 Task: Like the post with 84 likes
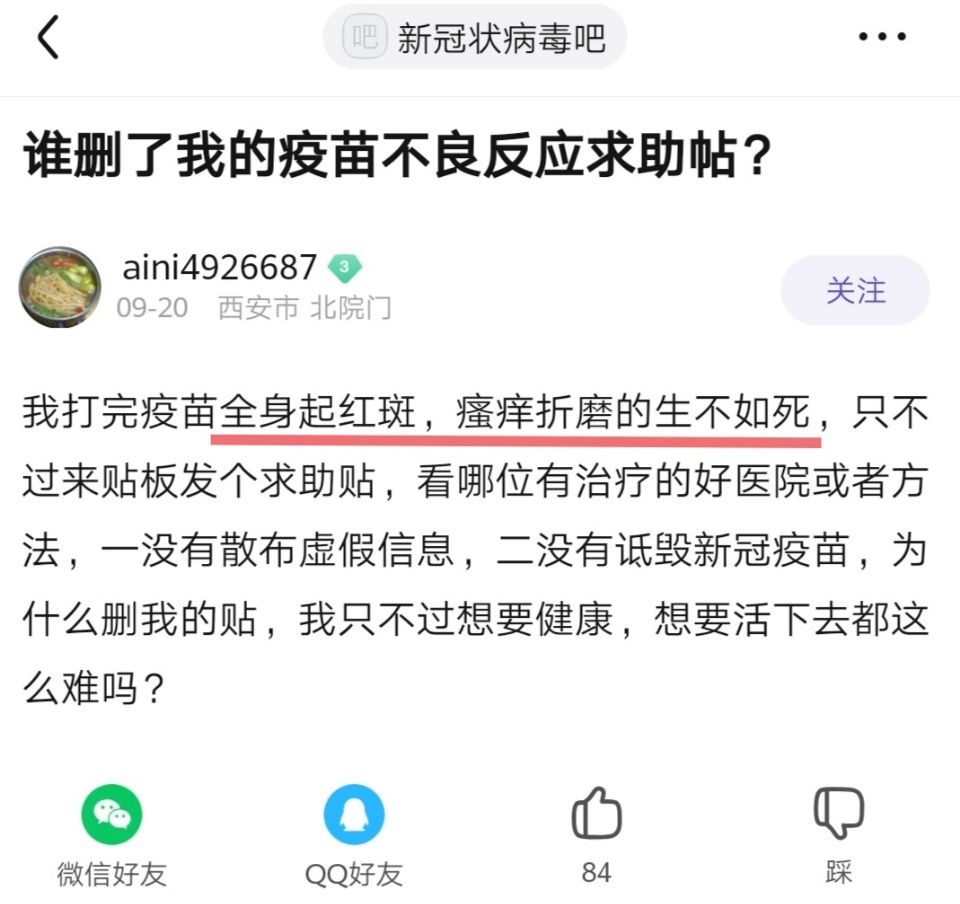[x=596, y=814]
